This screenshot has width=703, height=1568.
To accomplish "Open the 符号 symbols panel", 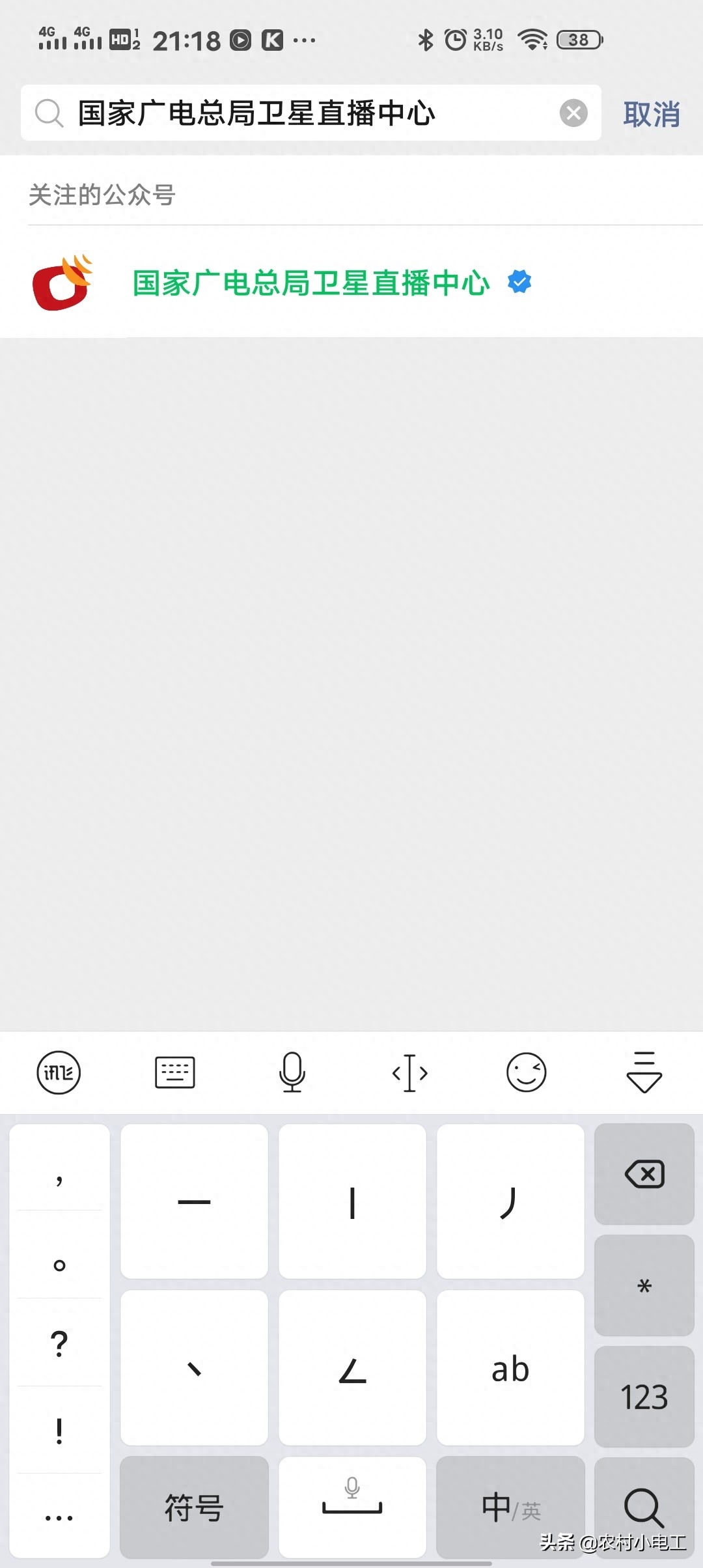I will (x=194, y=1507).
